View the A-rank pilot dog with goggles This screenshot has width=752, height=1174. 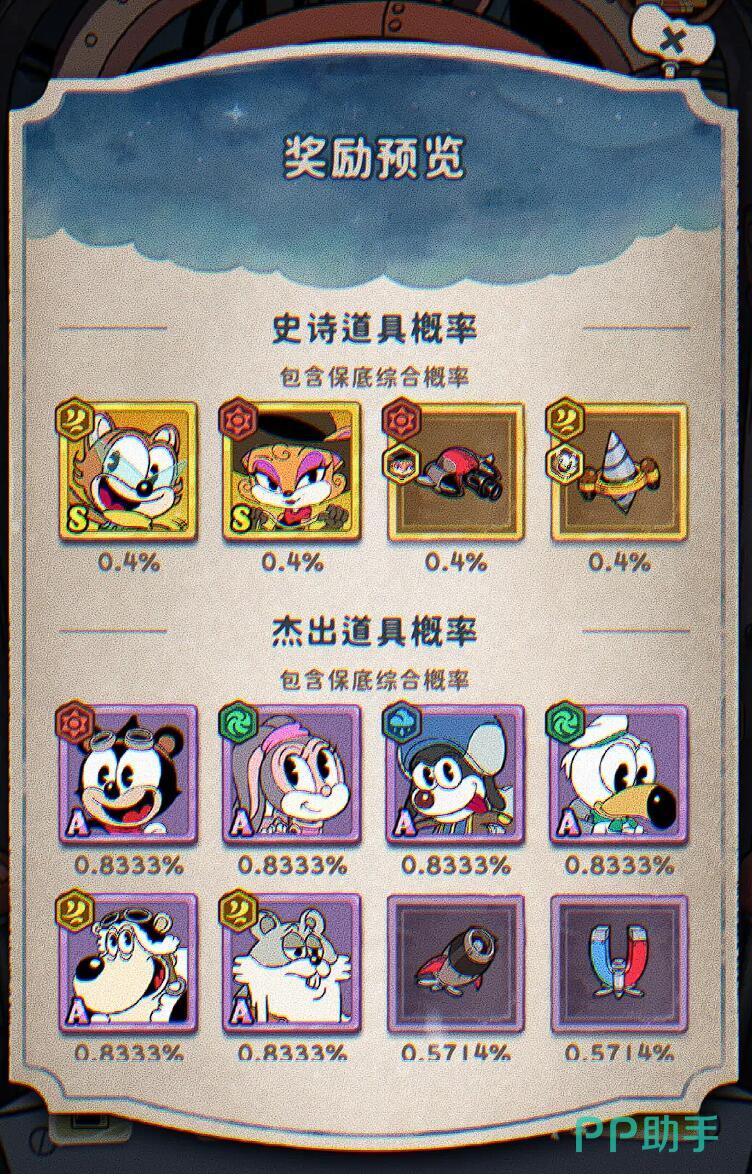click(128, 962)
